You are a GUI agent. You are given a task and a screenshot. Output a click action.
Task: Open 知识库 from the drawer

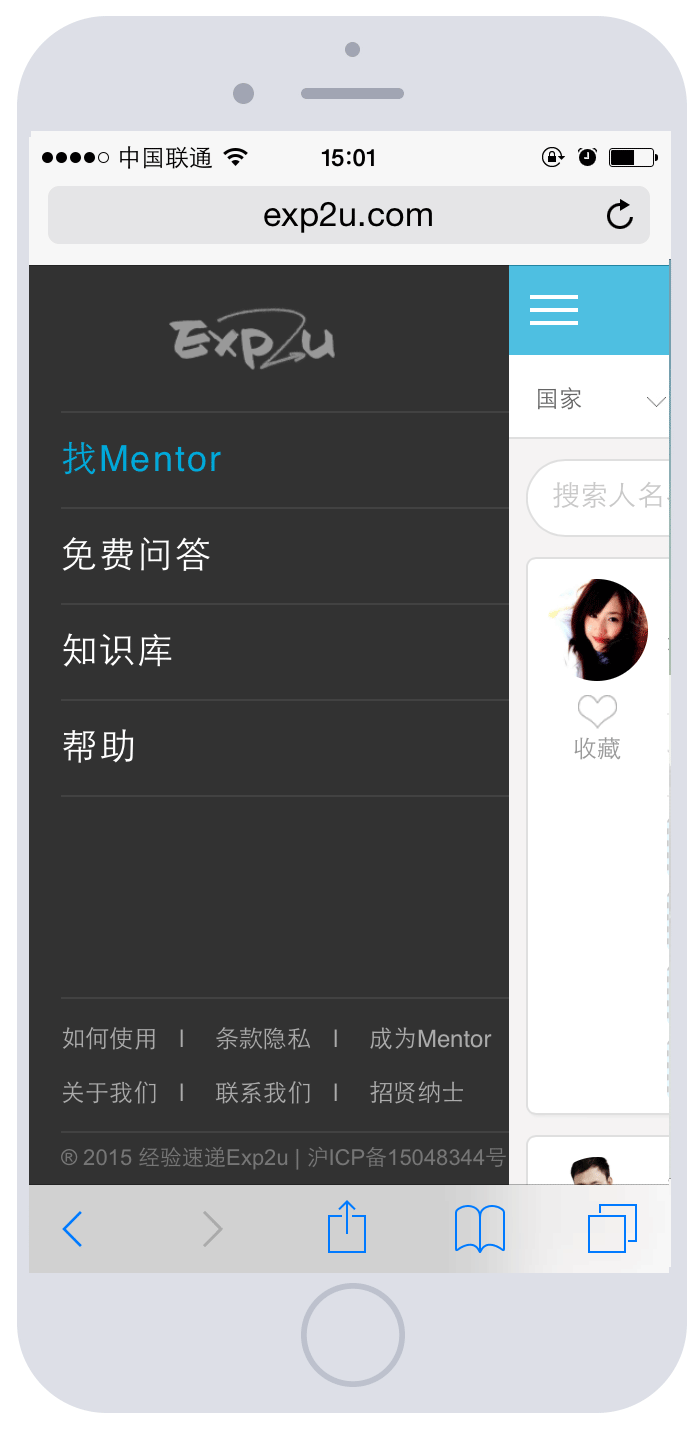[118, 650]
